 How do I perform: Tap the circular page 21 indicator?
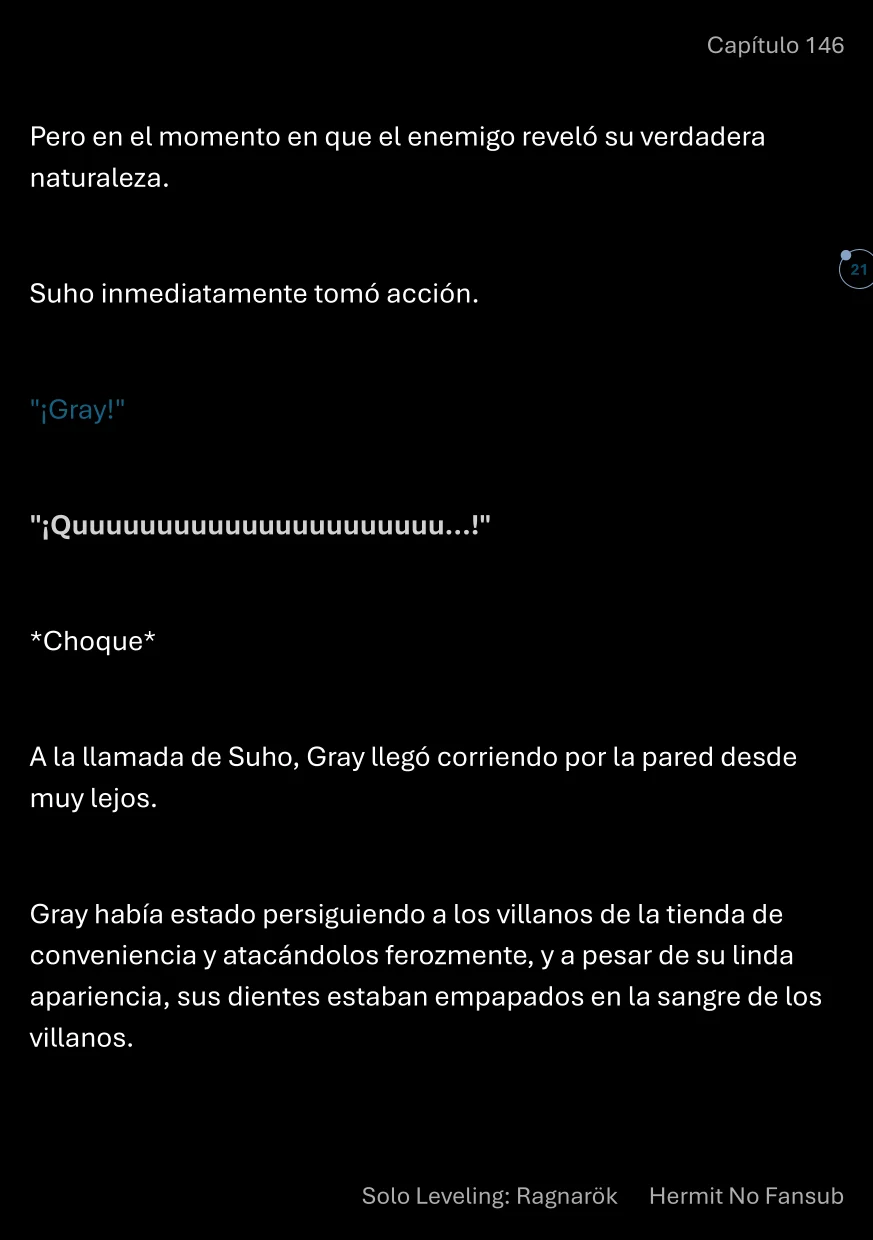coord(857,270)
